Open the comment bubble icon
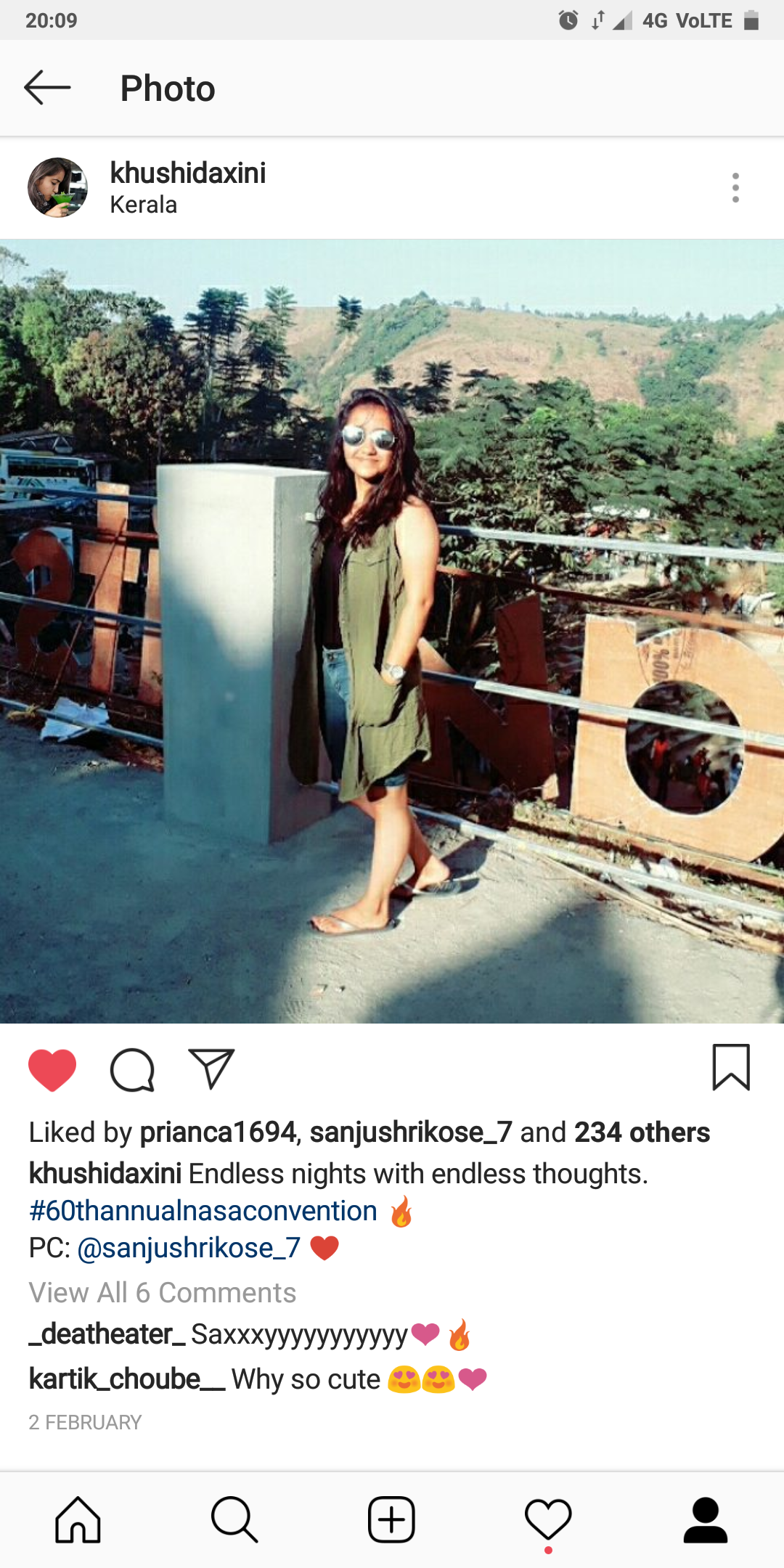This screenshot has height=1568, width=784. pos(132,1069)
